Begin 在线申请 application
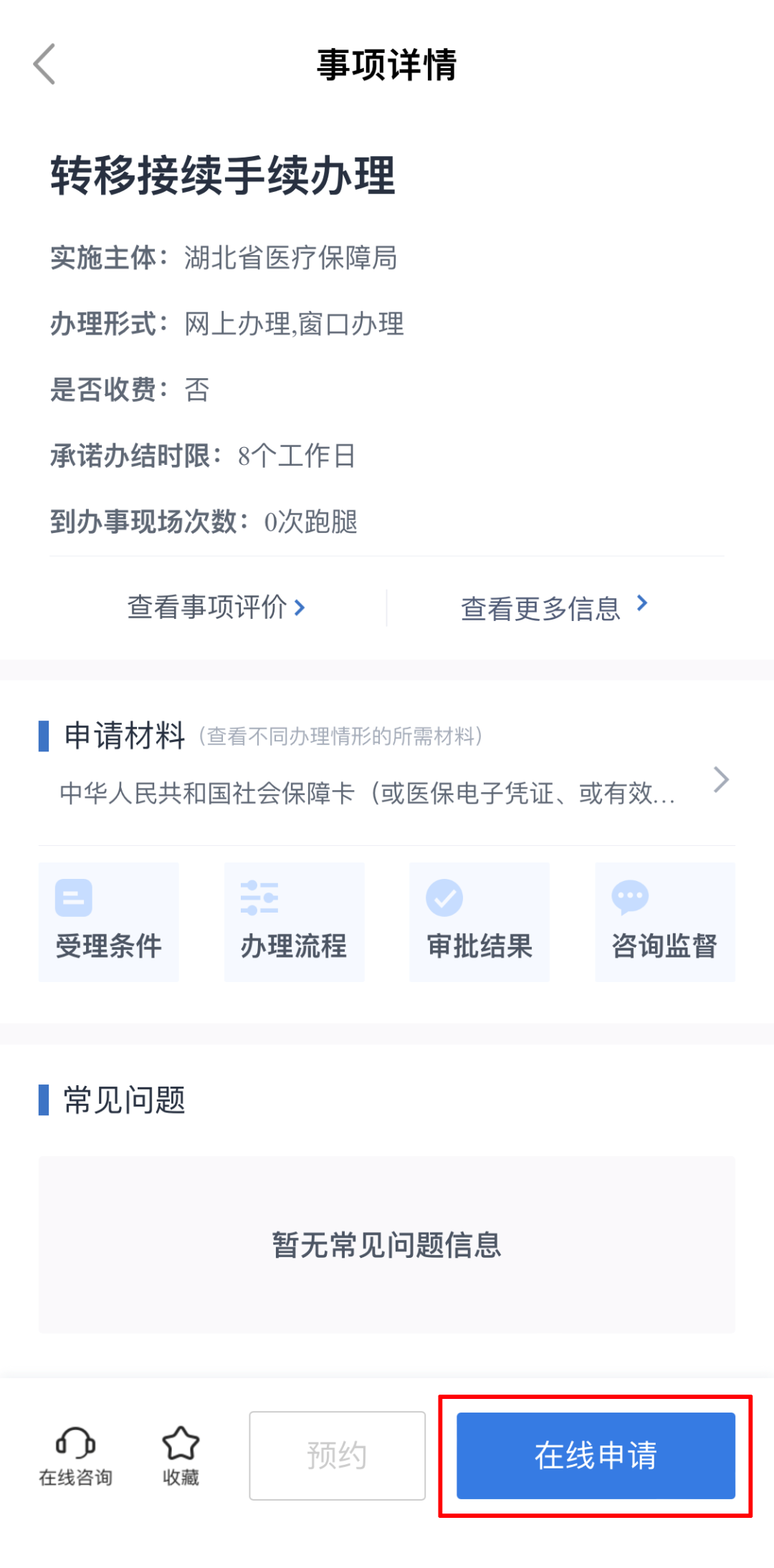The height and width of the screenshot is (1568, 774). [x=596, y=1455]
